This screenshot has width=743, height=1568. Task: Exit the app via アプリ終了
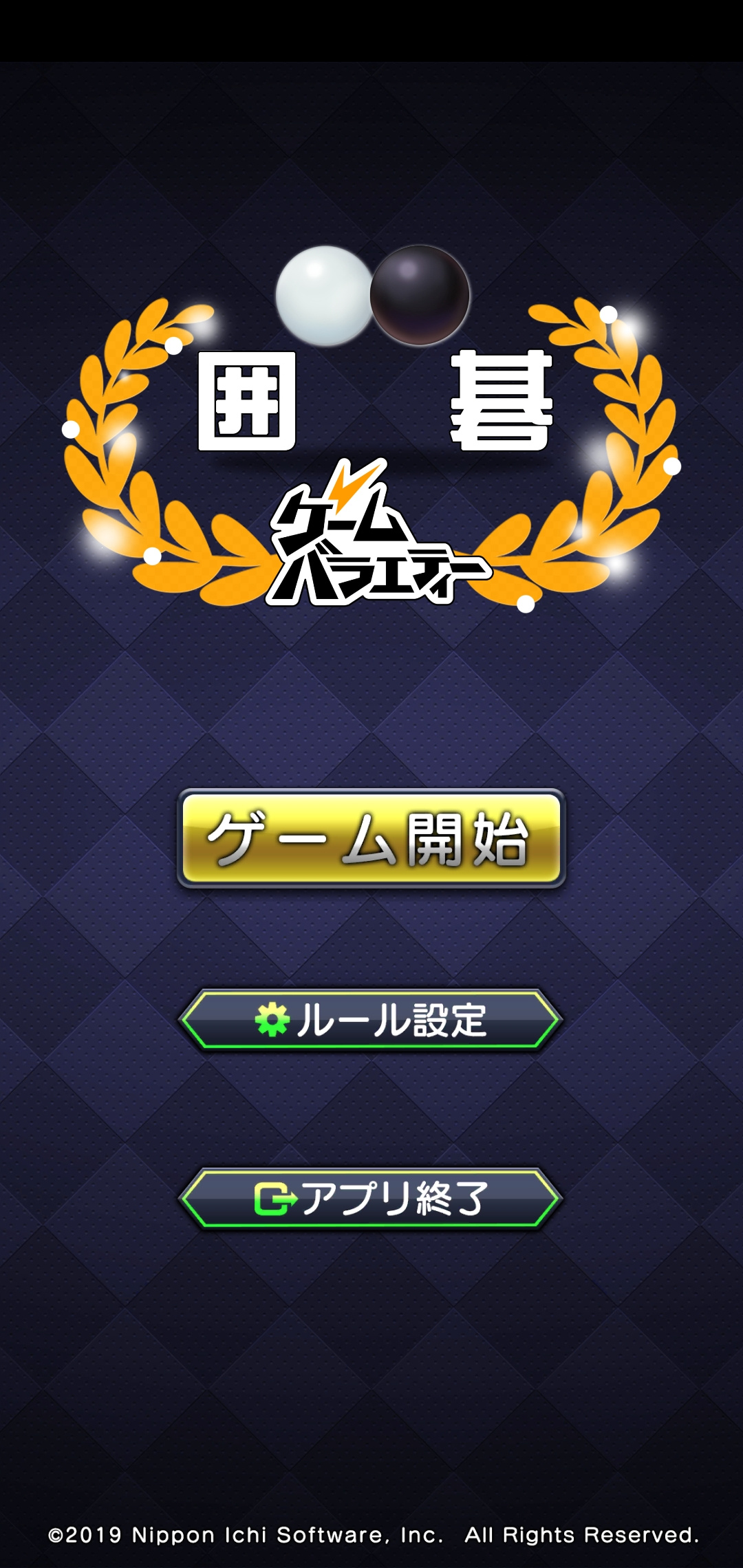click(371, 1199)
